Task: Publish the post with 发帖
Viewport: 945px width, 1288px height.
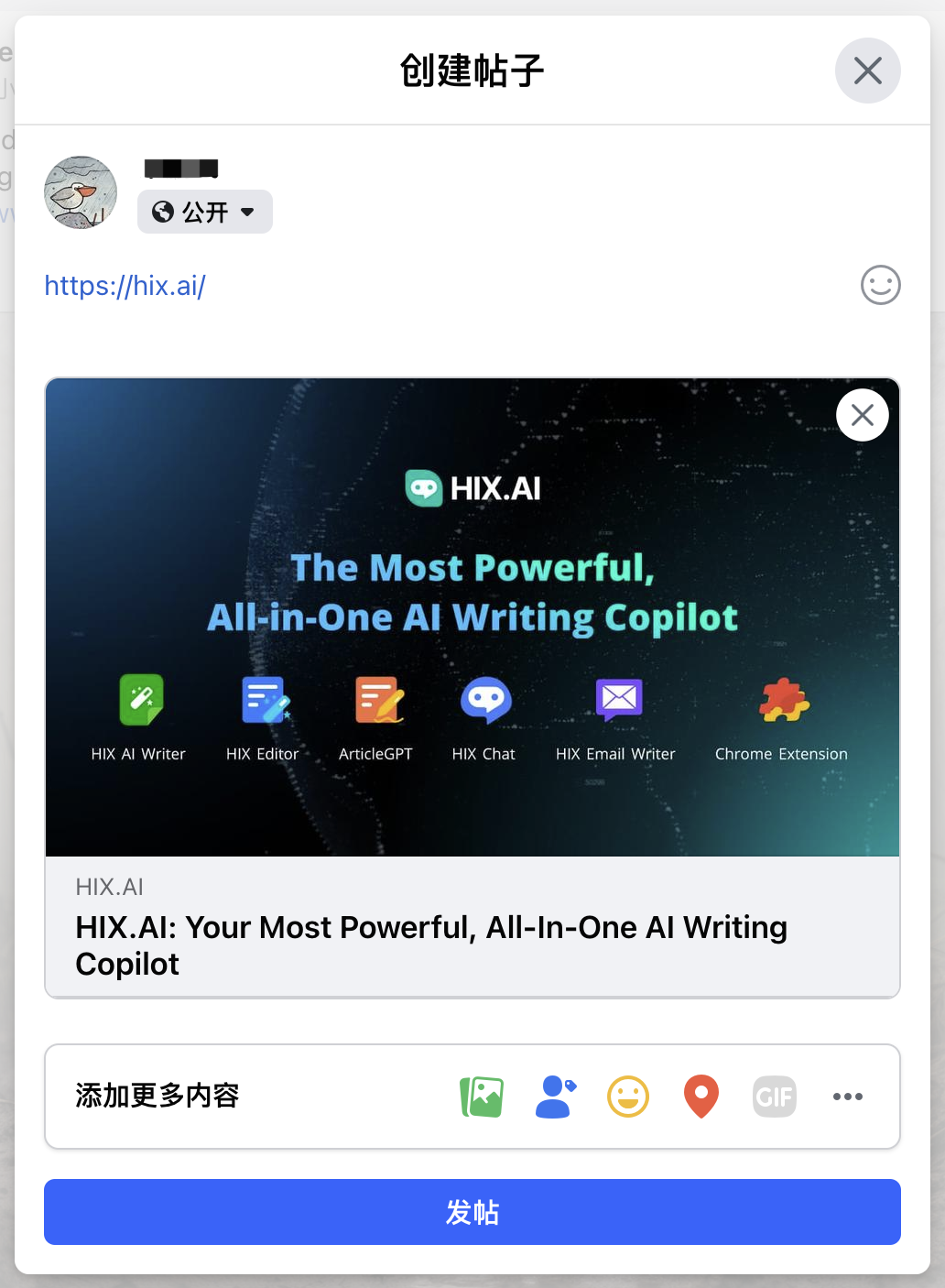Action: click(472, 1212)
